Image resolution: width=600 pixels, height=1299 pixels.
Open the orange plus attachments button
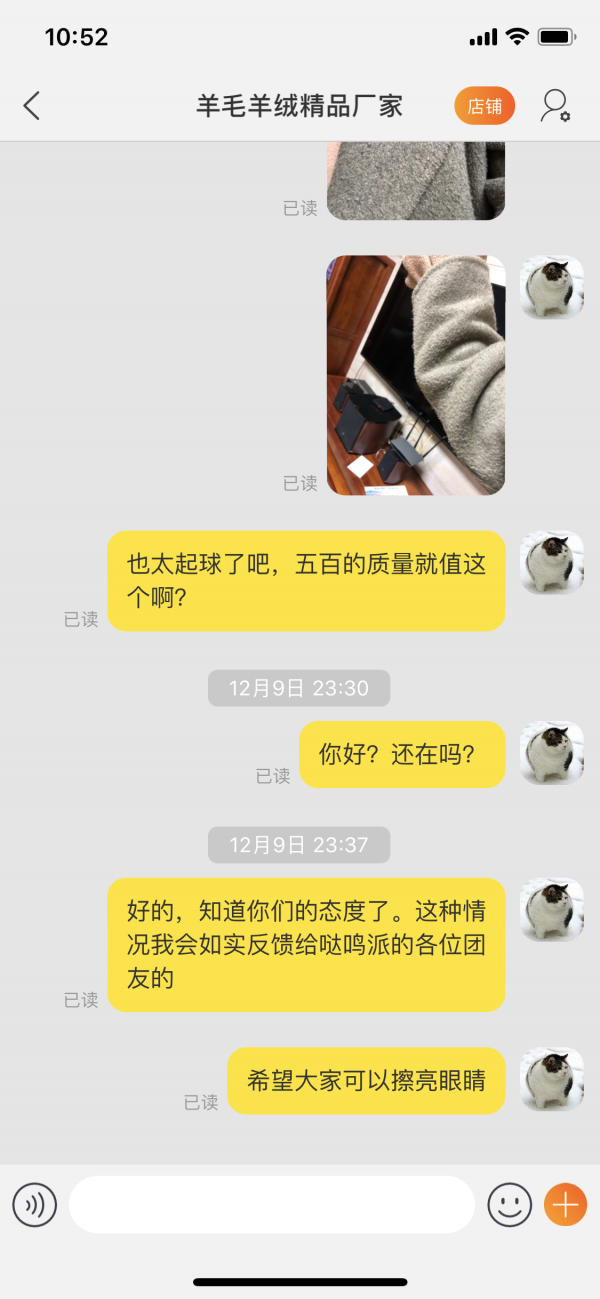566,1204
